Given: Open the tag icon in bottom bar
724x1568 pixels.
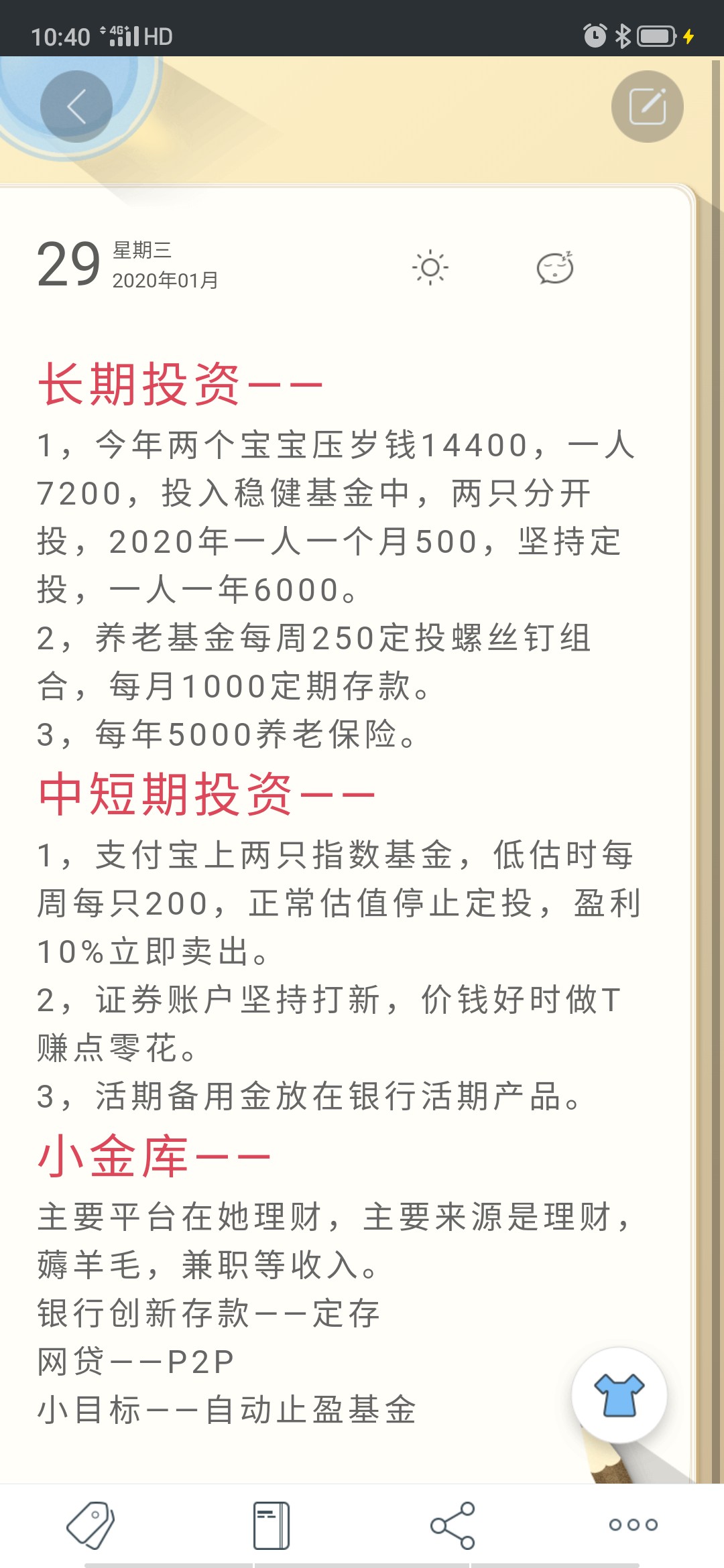Looking at the screenshot, I should pos(90,1525).
